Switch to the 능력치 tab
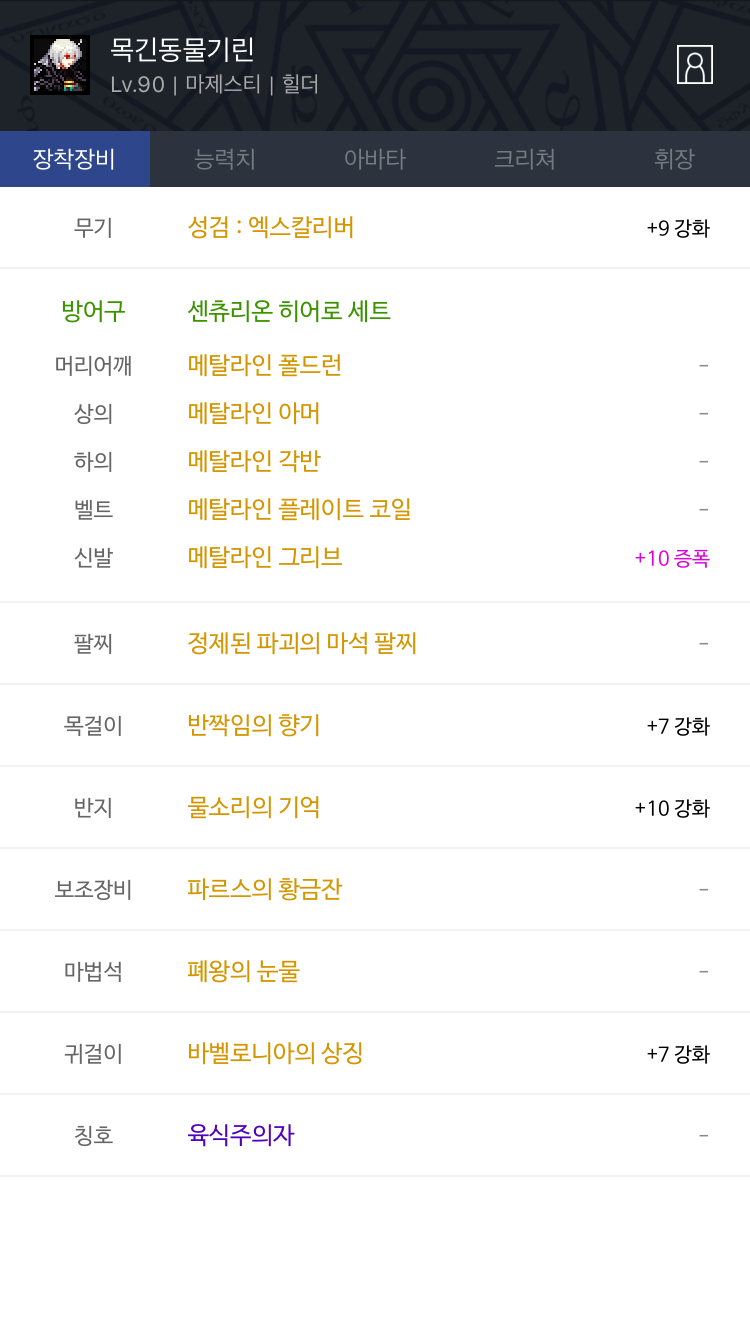750x1334 pixels. click(225, 159)
